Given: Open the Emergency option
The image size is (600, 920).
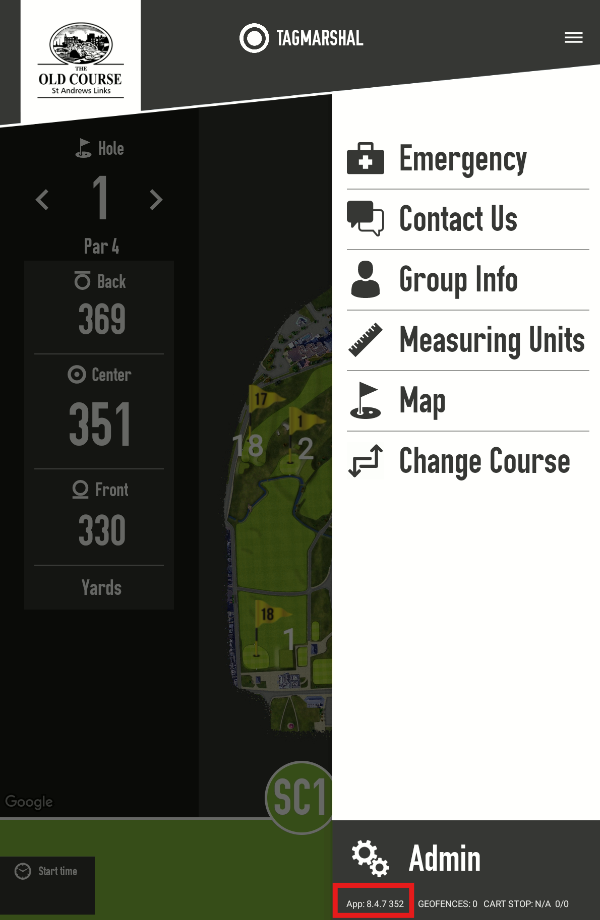Looking at the screenshot, I should point(461,159).
